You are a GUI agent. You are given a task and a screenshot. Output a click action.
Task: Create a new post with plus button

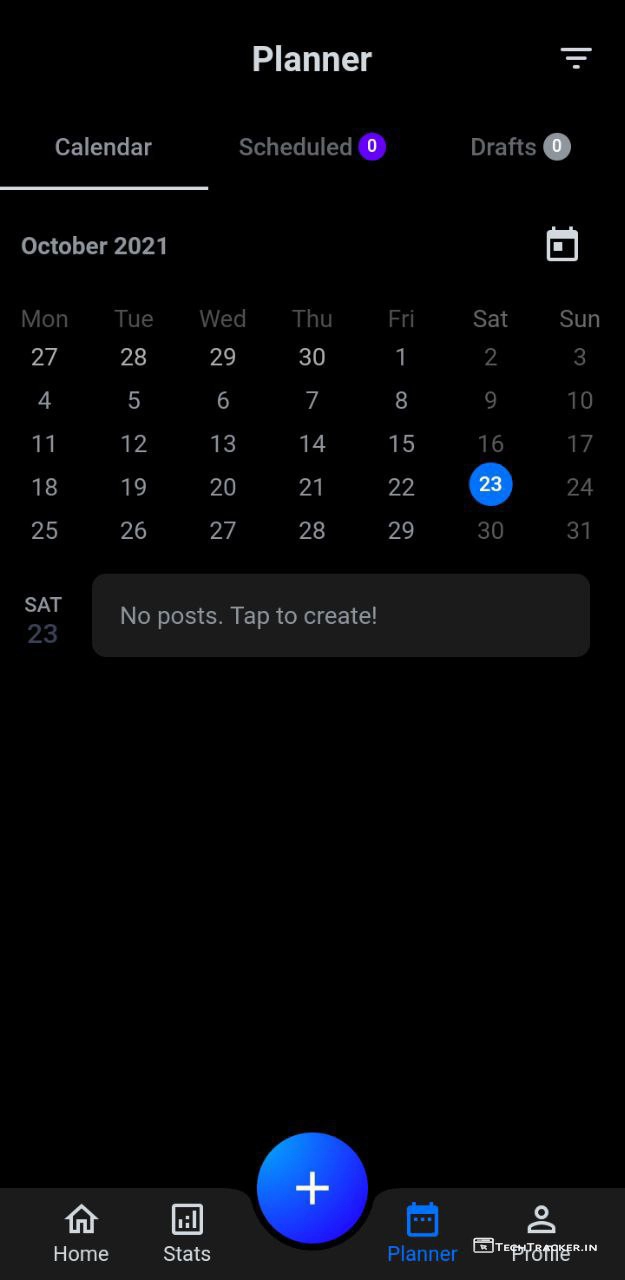(x=312, y=1188)
